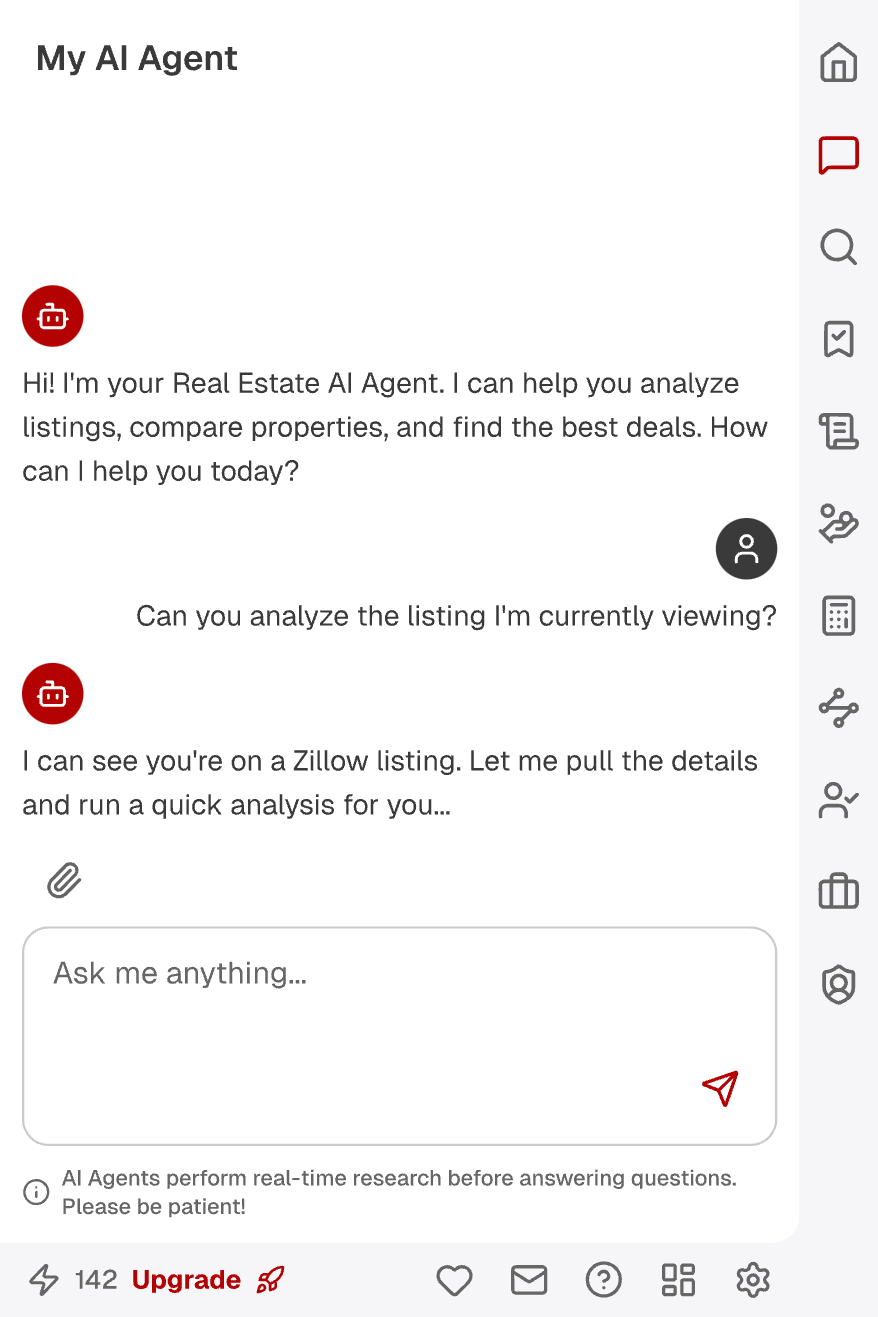Open Settings with the gear icon

click(x=753, y=1280)
